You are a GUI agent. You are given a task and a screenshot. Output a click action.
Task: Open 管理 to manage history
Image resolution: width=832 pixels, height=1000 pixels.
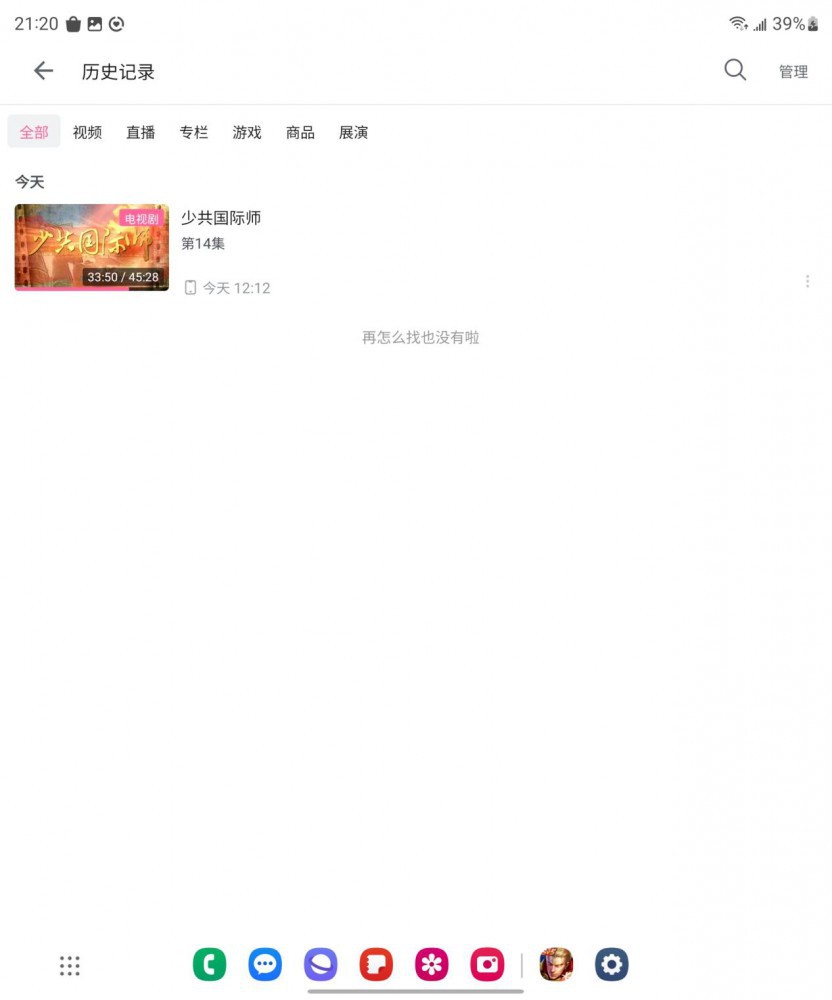point(793,72)
